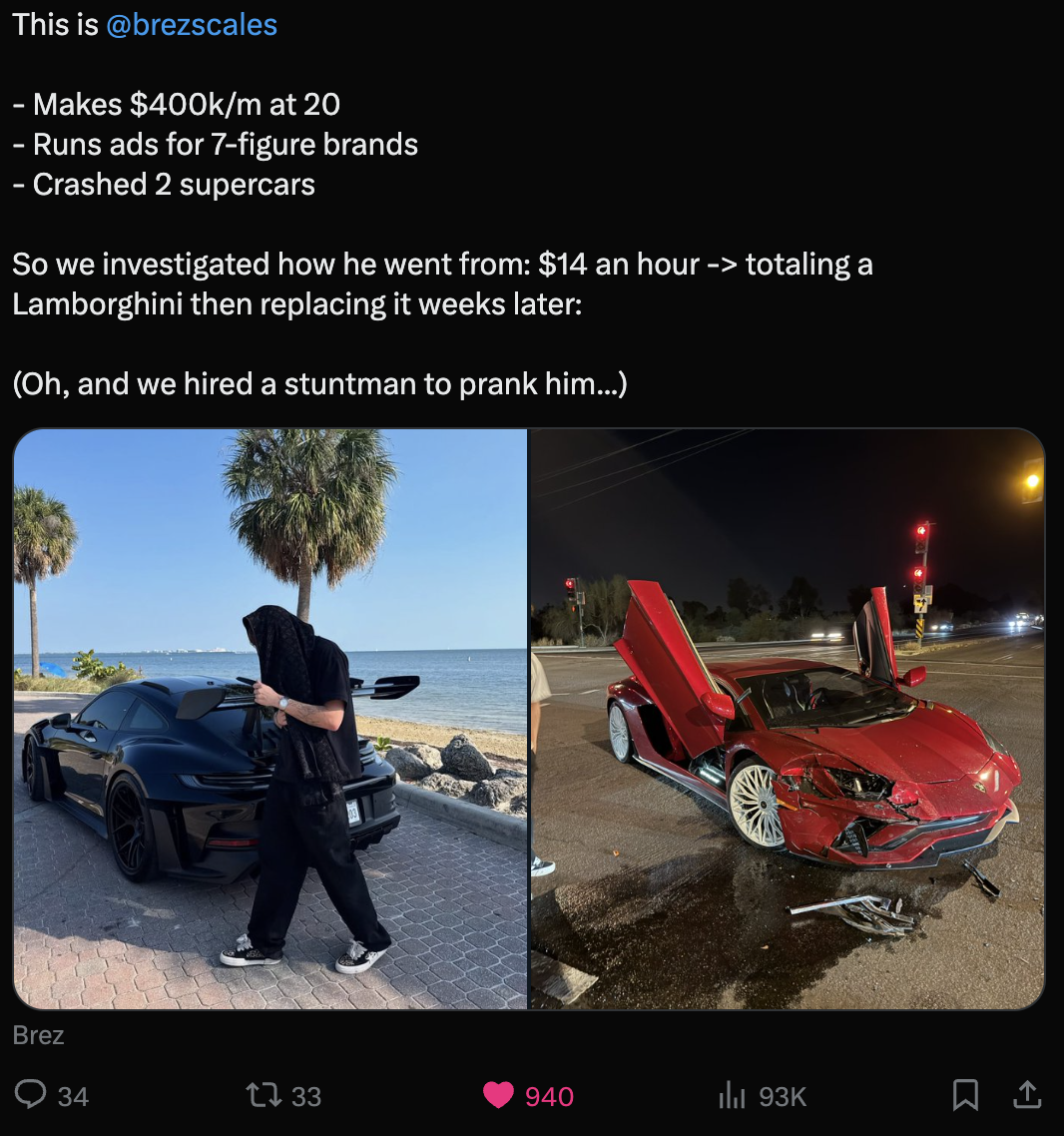Screen dimensions: 1064x1136
Task: Unlike the post with heart icon
Action: (x=498, y=1095)
